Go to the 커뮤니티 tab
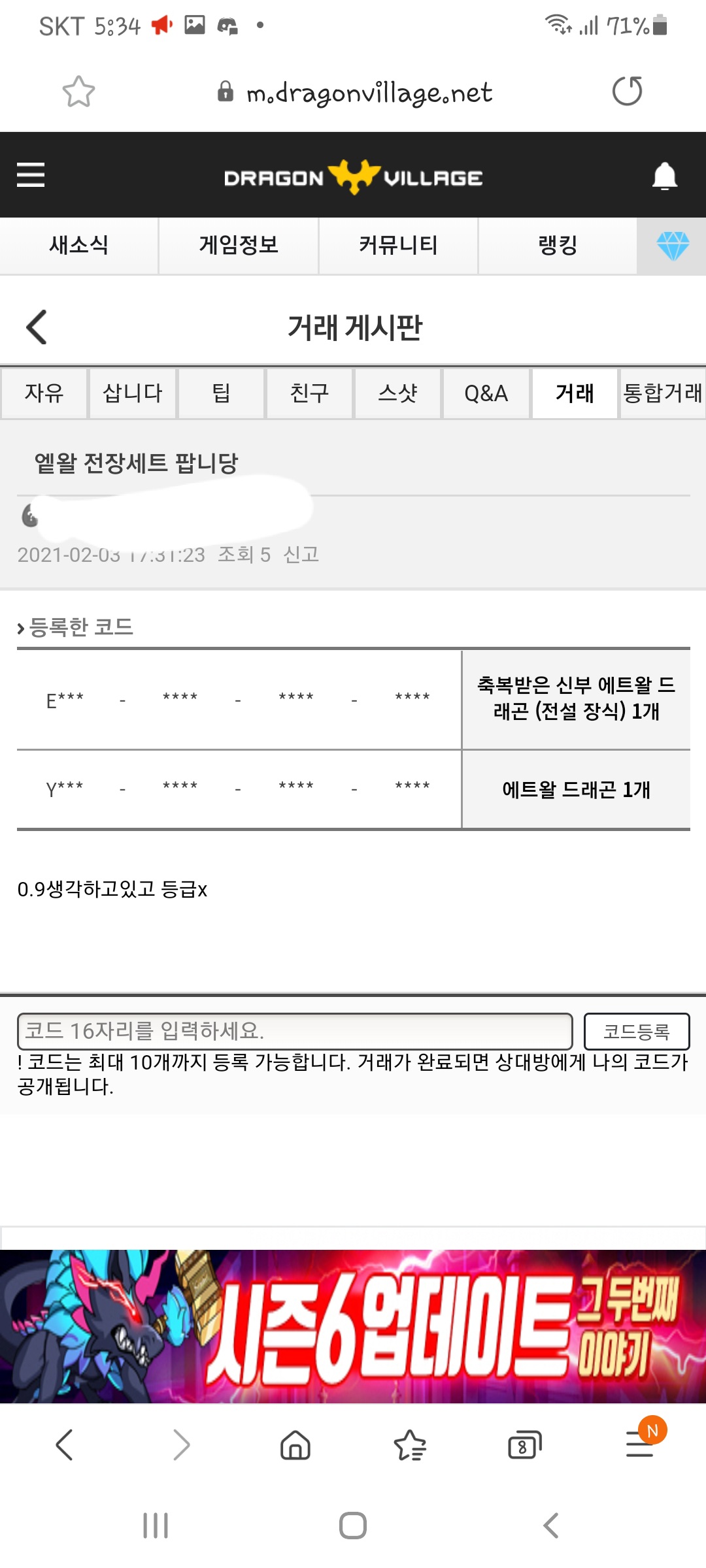706x1568 pixels. [x=398, y=245]
